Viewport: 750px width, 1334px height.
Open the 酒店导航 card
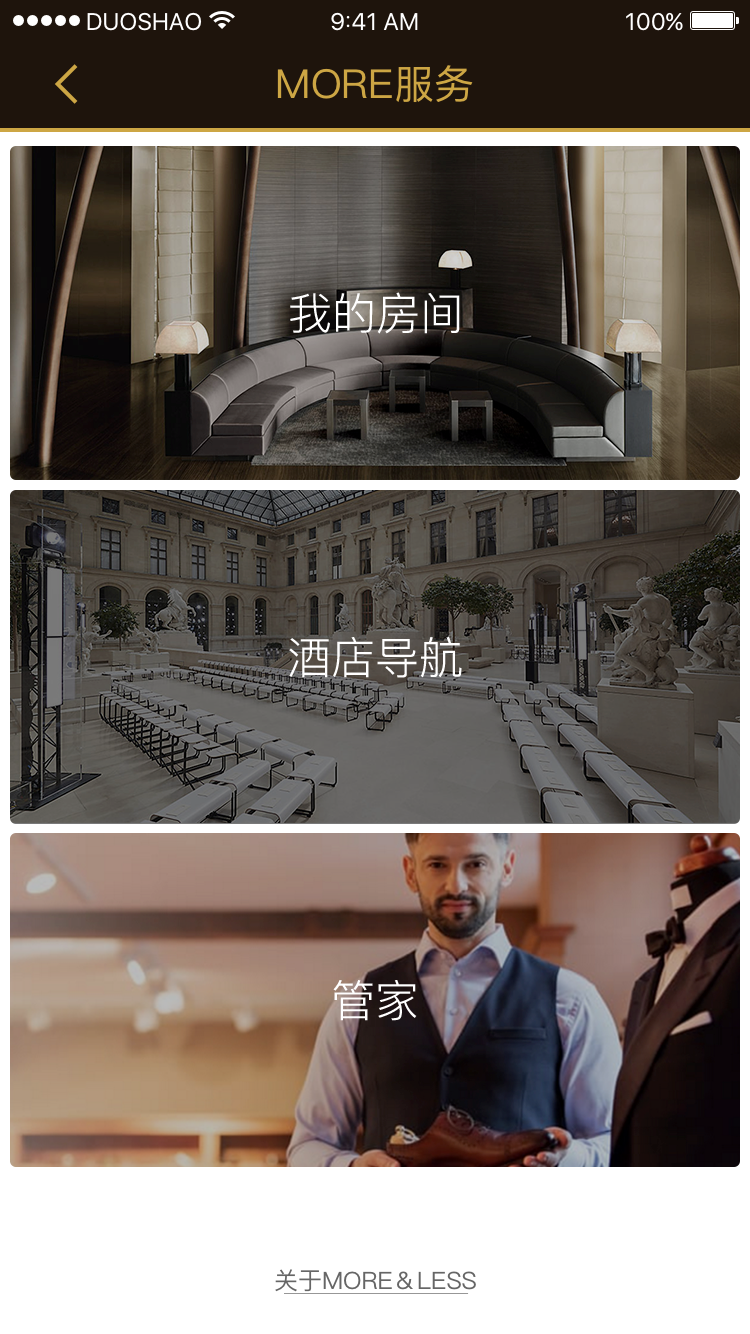click(x=375, y=657)
